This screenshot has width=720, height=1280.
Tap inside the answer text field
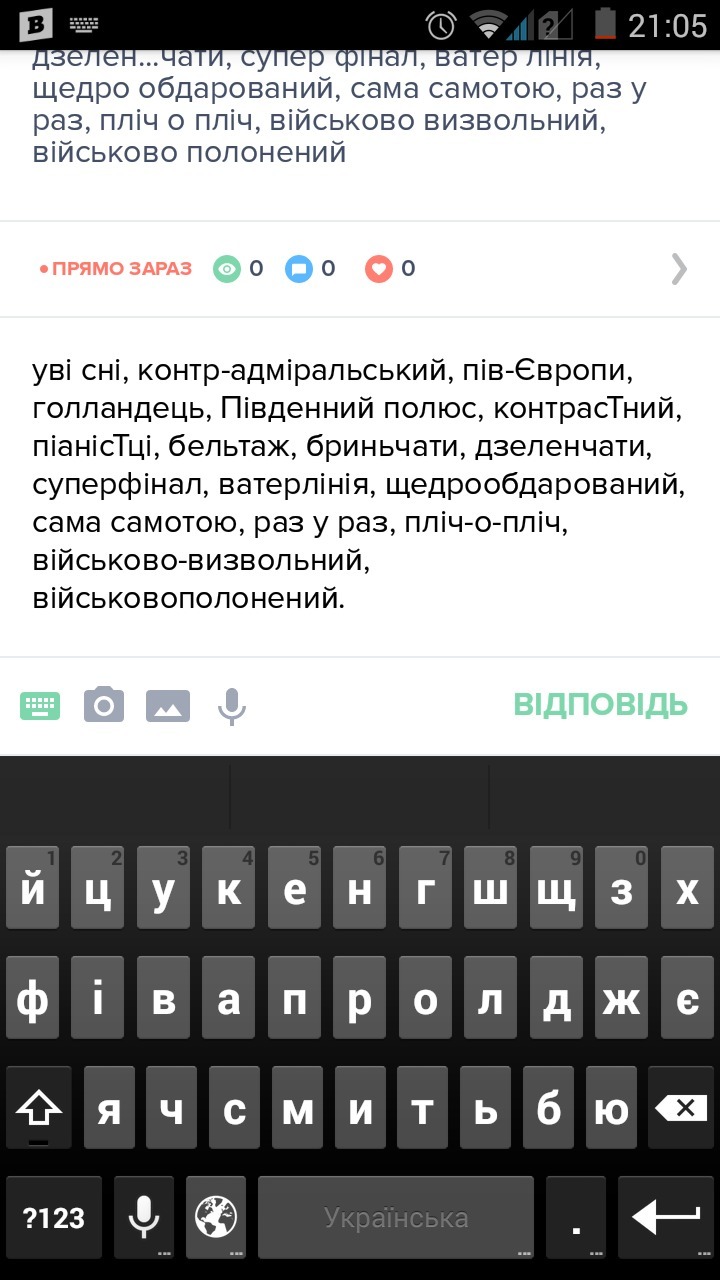click(360, 485)
